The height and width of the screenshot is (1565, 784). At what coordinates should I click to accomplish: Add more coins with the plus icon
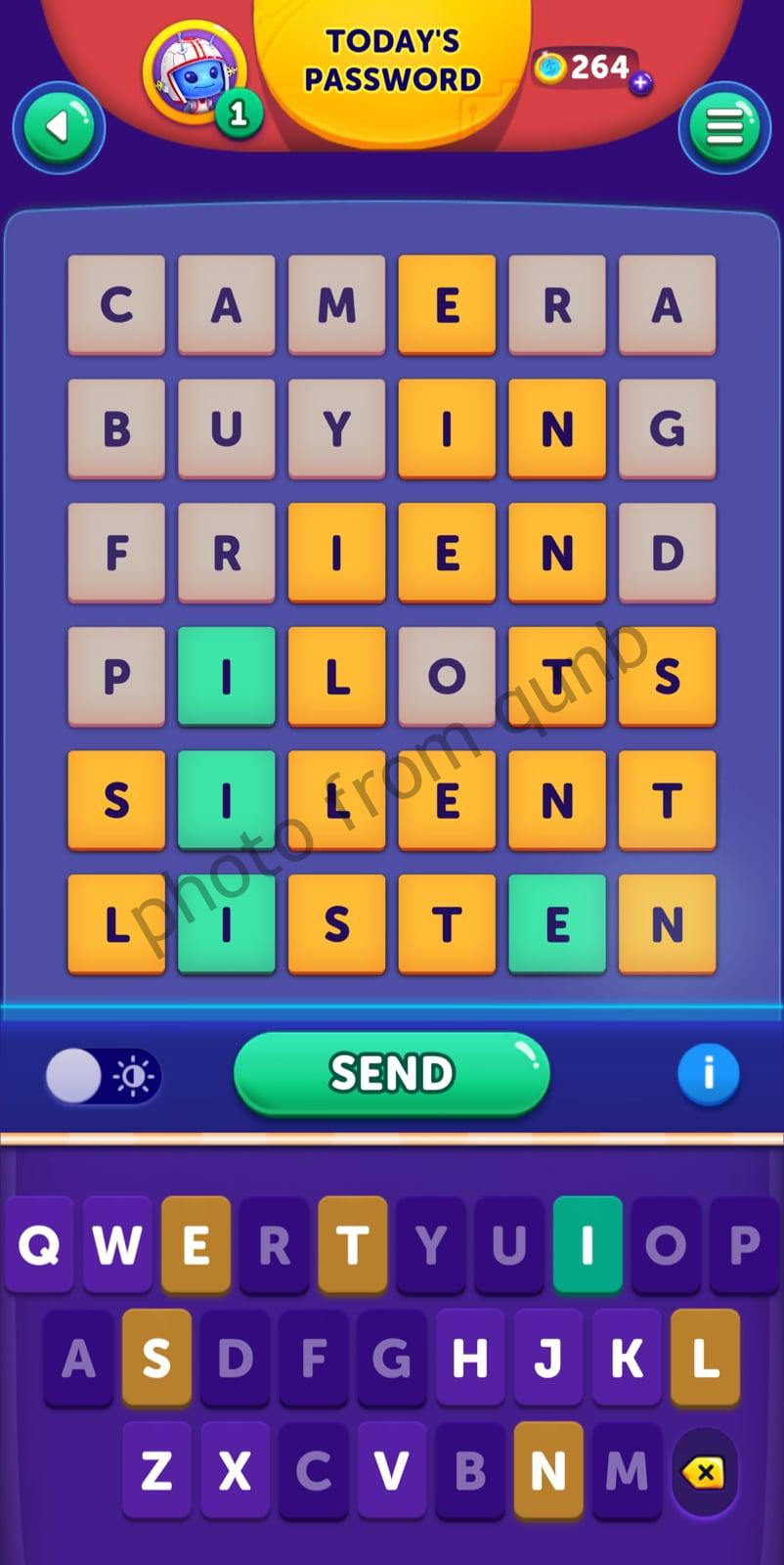(x=641, y=84)
